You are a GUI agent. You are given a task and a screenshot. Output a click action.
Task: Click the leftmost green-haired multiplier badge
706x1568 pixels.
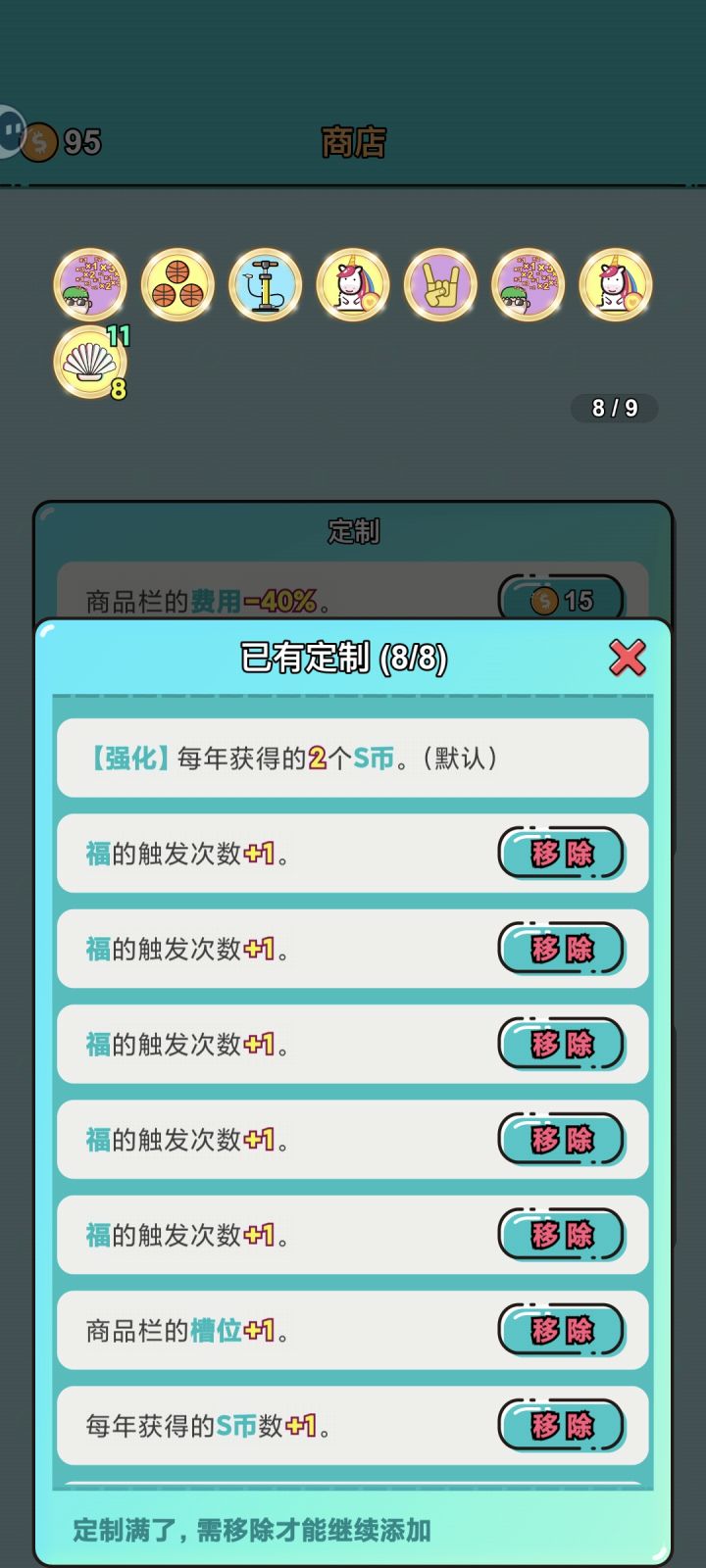(90, 285)
